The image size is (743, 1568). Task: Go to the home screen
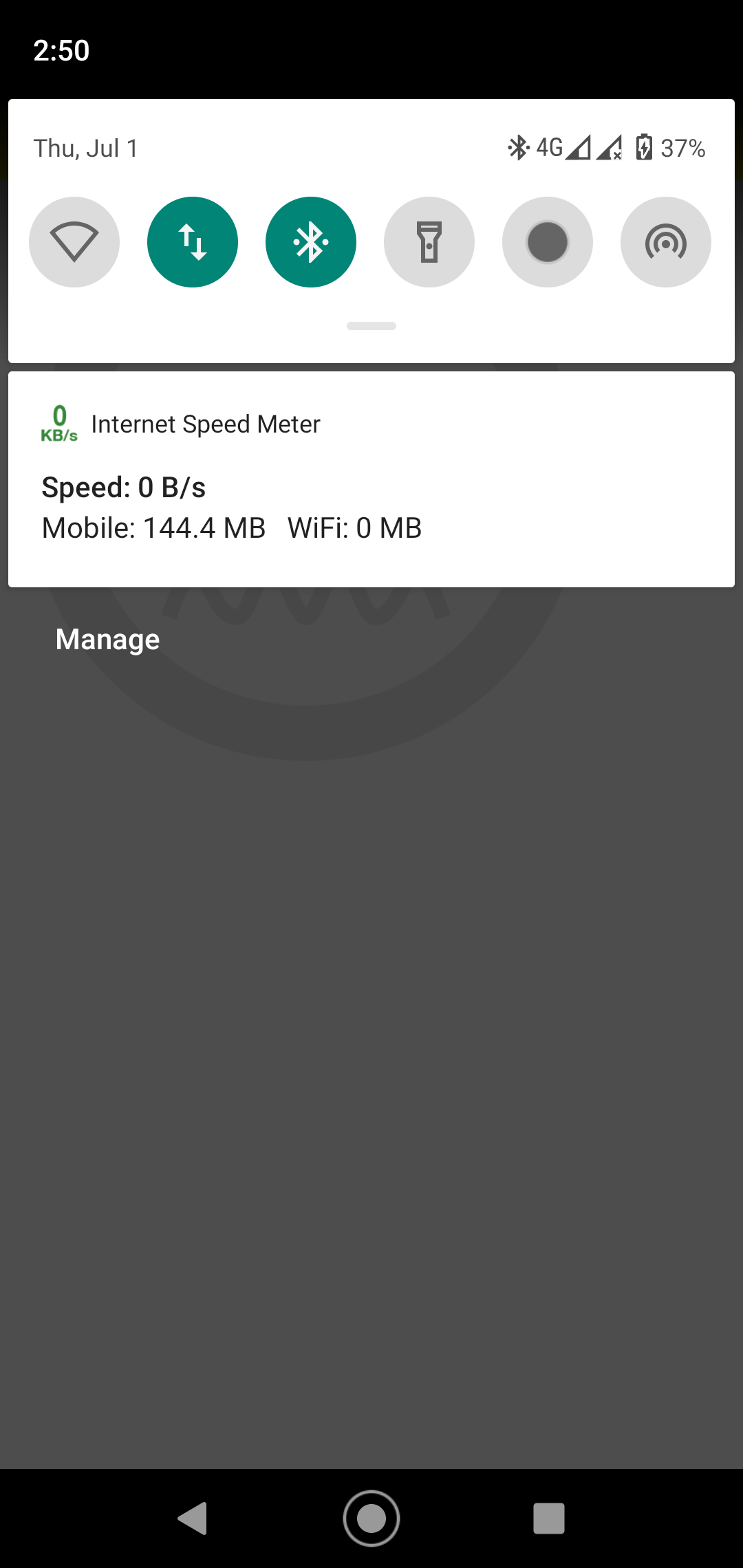tap(371, 1518)
